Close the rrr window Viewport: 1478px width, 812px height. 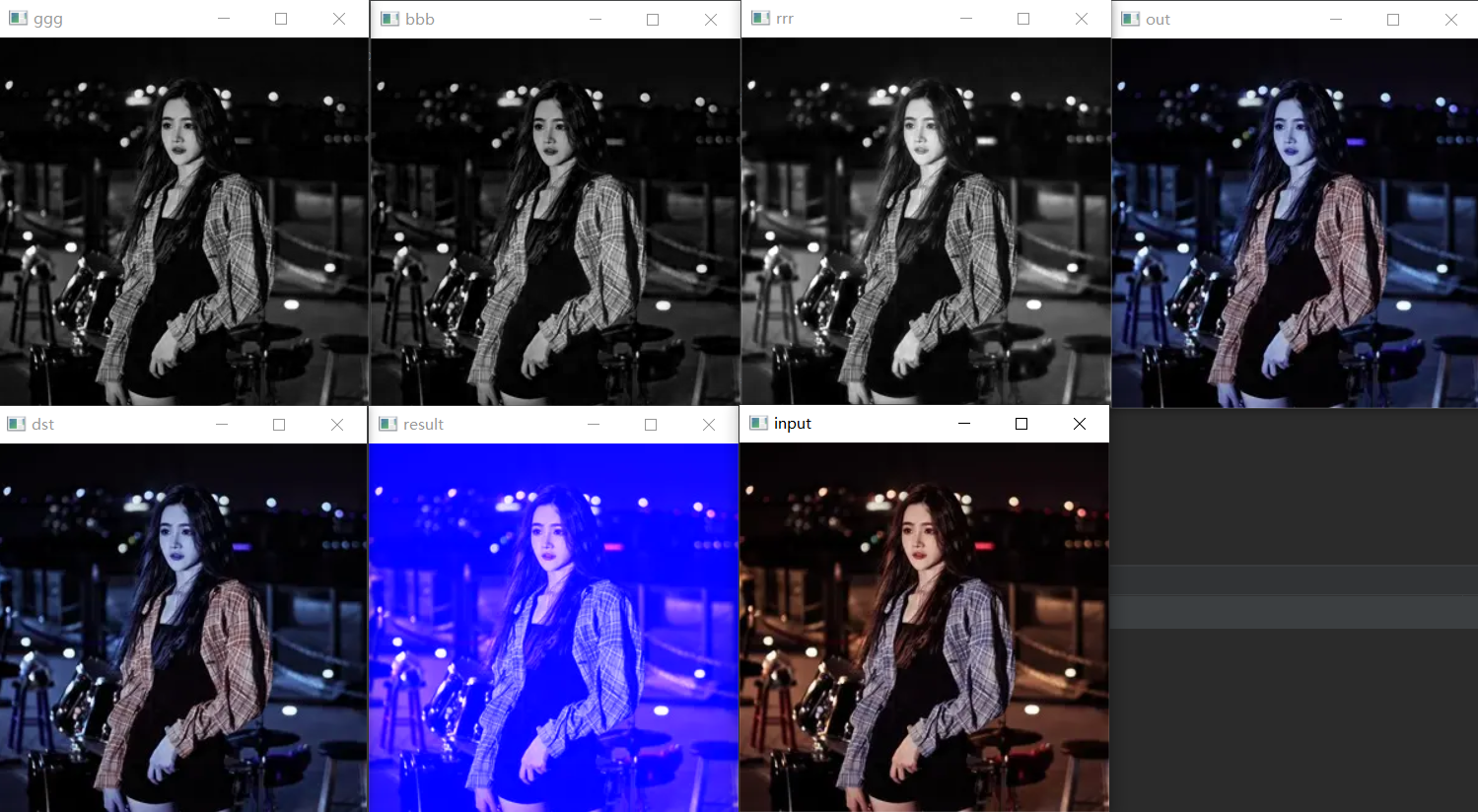1082,19
